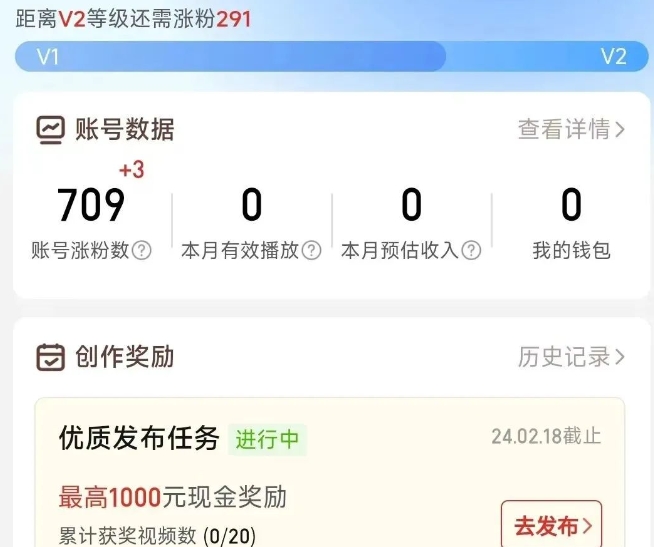Show help for 本月预估收入
Viewport: 654px width, 547px height.
[x=471, y=251]
